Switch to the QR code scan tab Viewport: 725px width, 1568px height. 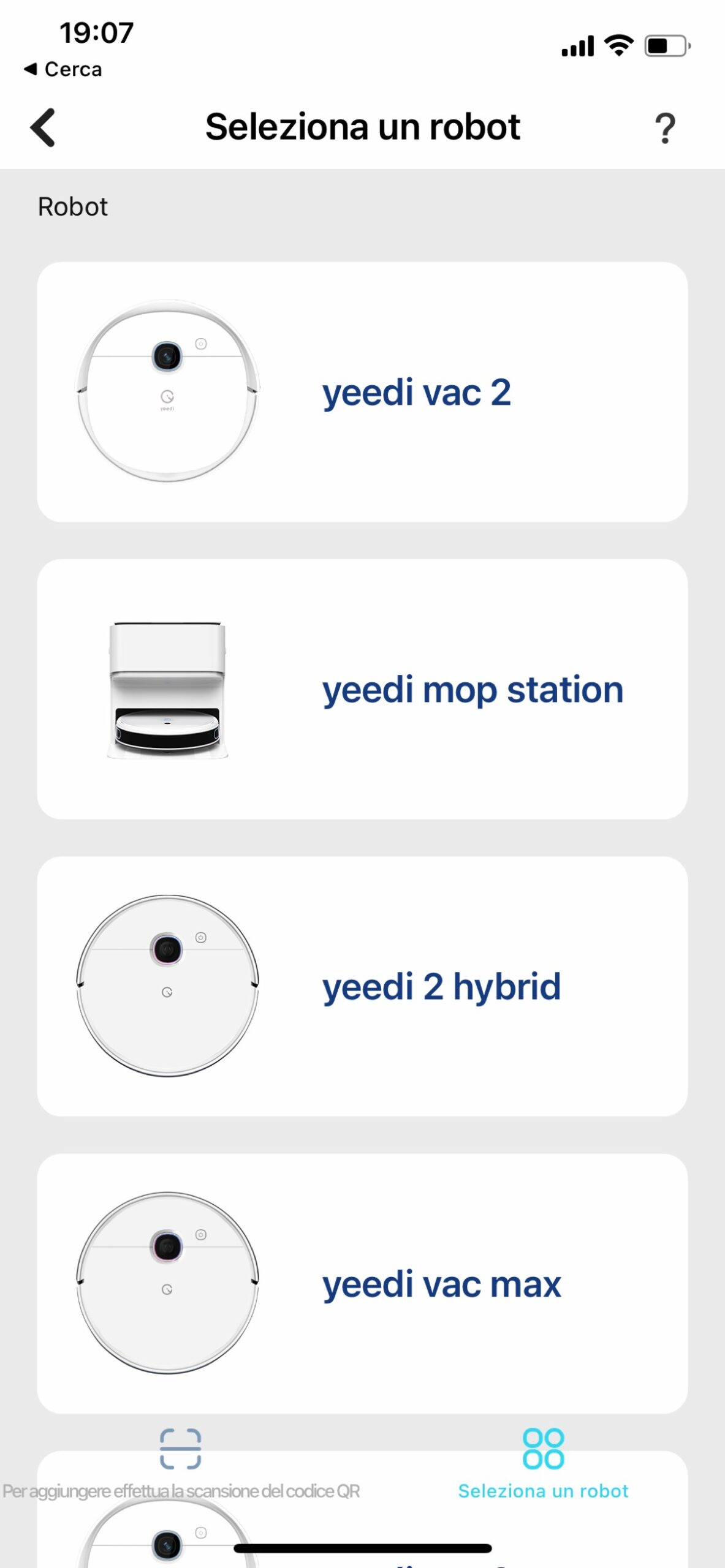(x=181, y=1463)
